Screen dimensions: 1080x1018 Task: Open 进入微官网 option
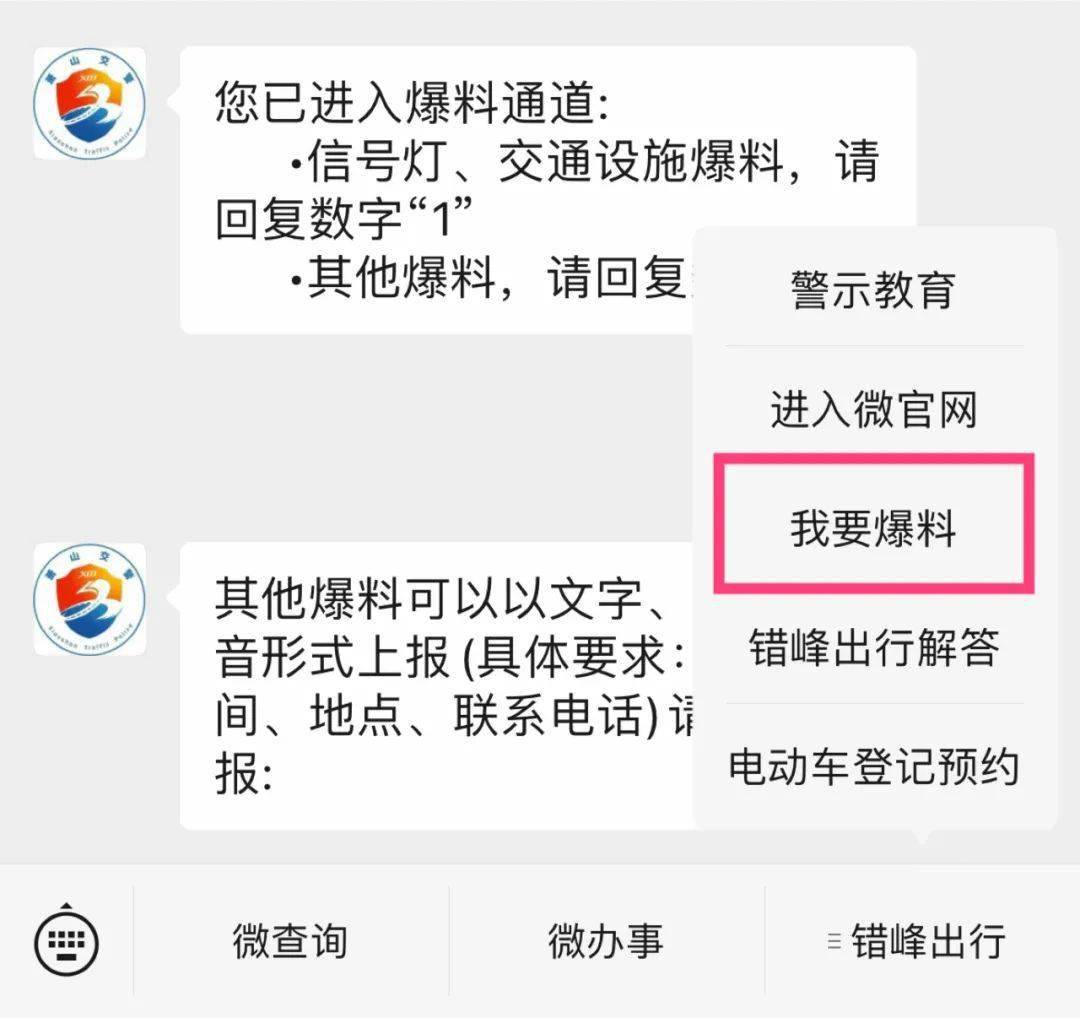pos(873,410)
